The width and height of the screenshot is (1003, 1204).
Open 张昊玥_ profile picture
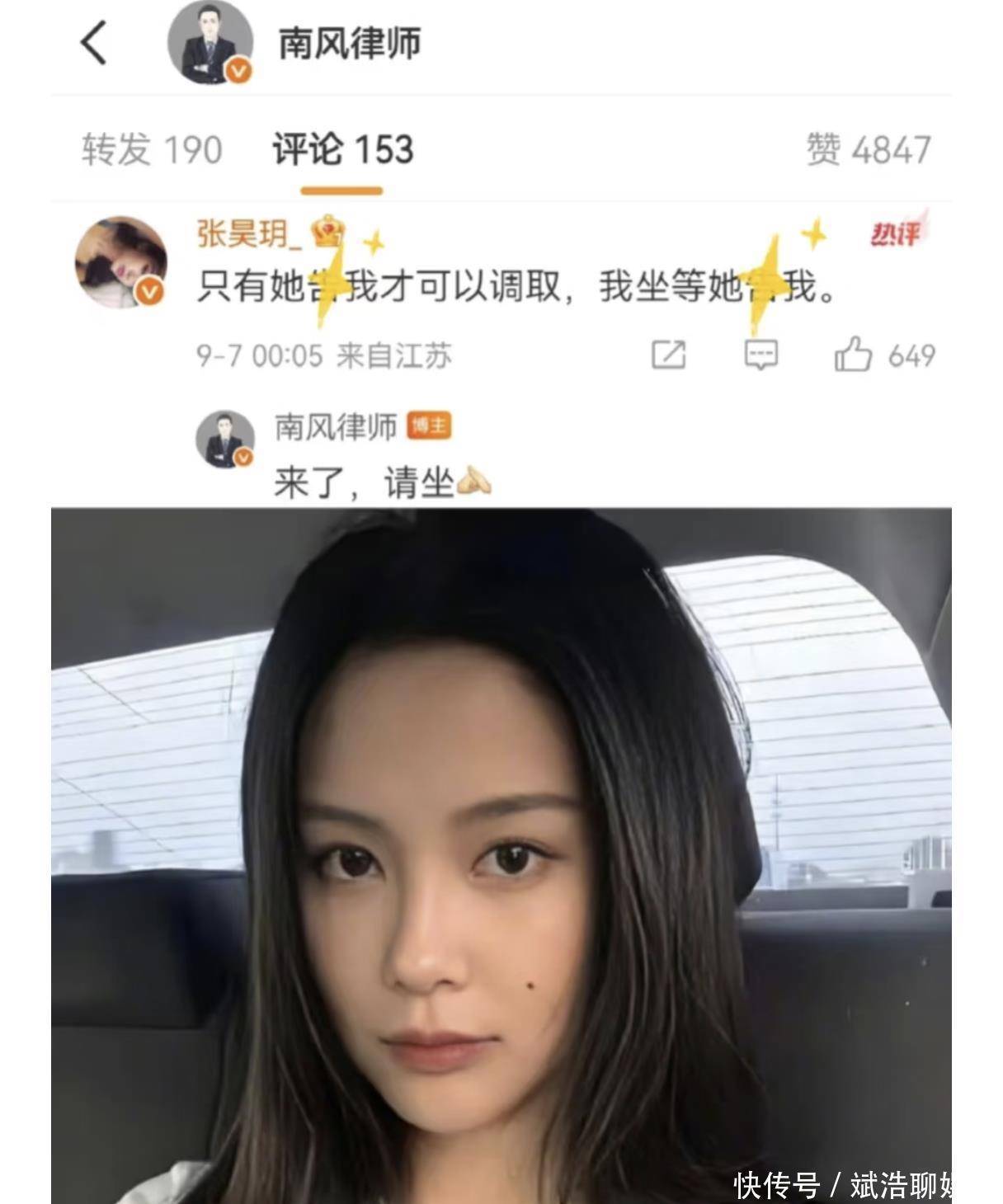coord(120,262)
